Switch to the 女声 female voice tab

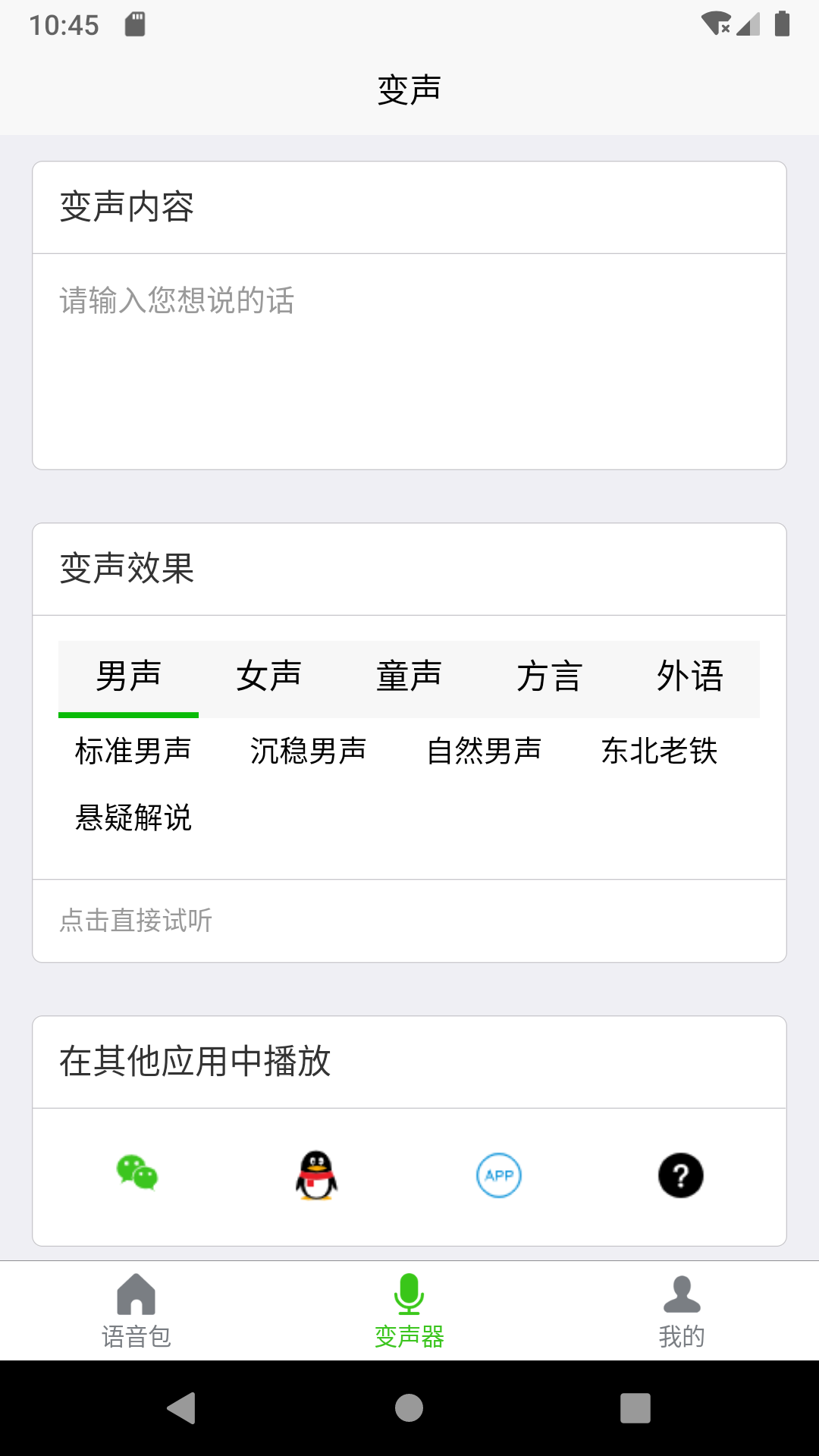click(x=269, y=677)
